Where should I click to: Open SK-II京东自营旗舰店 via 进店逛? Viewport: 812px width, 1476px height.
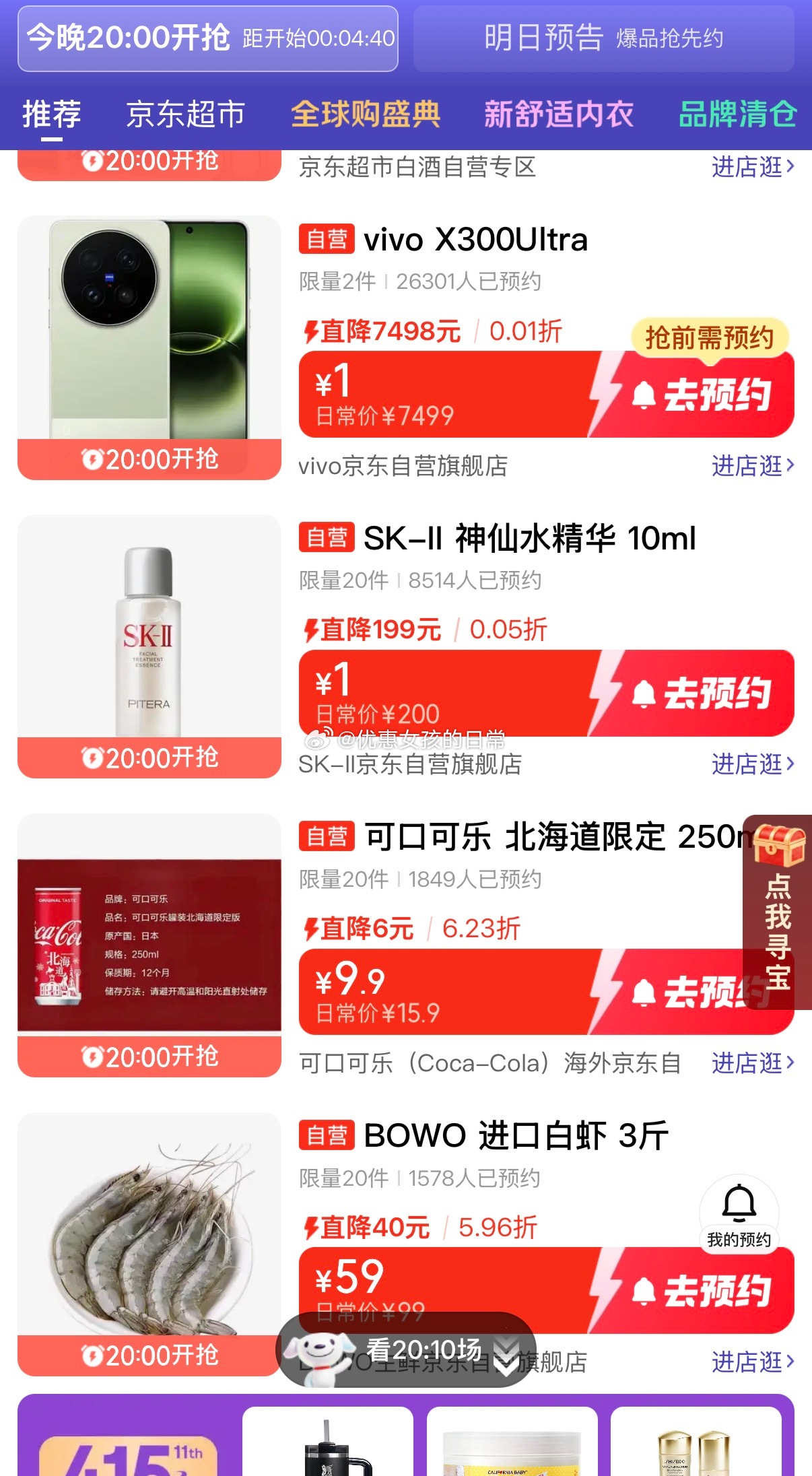pyautogui.click(x=753, y=764)
